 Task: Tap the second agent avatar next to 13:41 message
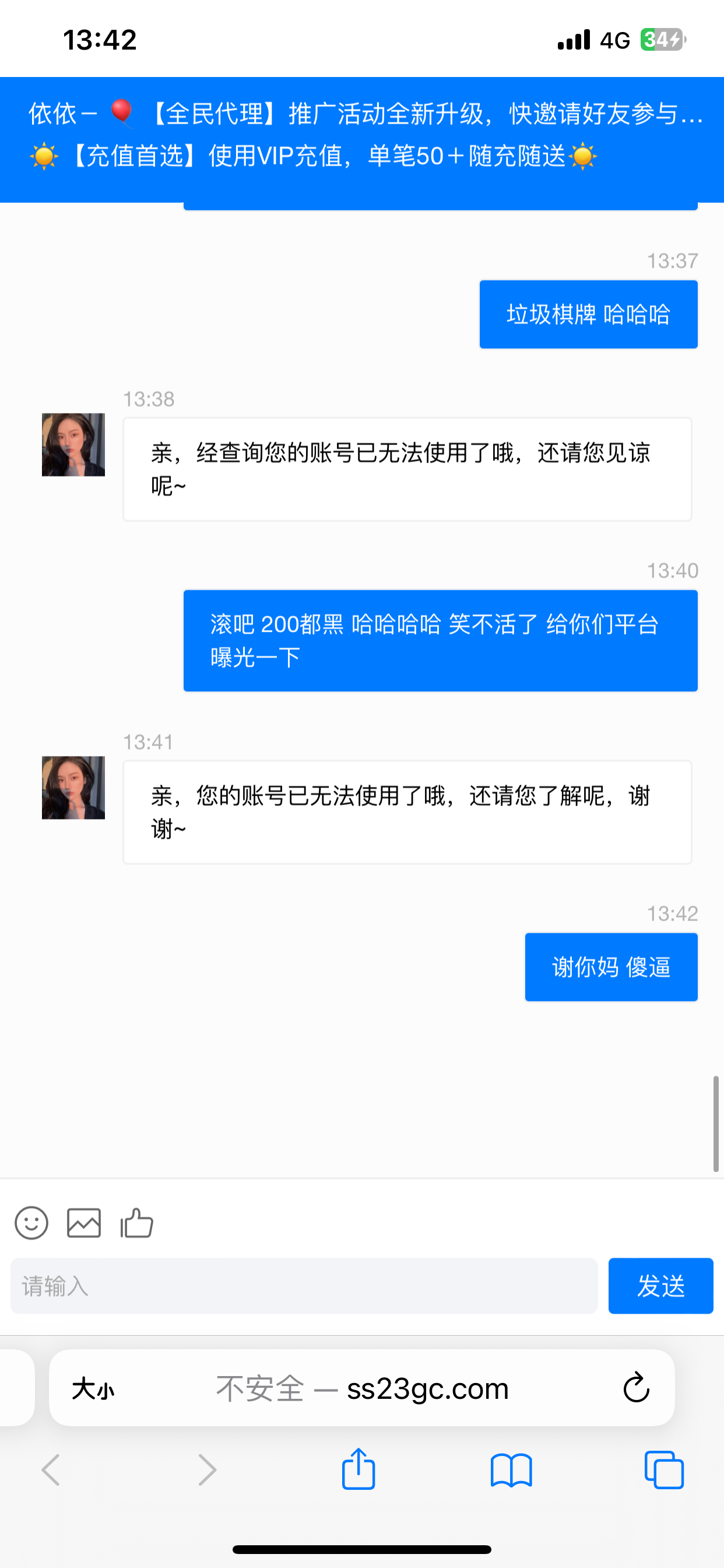(x=73, y=787)
